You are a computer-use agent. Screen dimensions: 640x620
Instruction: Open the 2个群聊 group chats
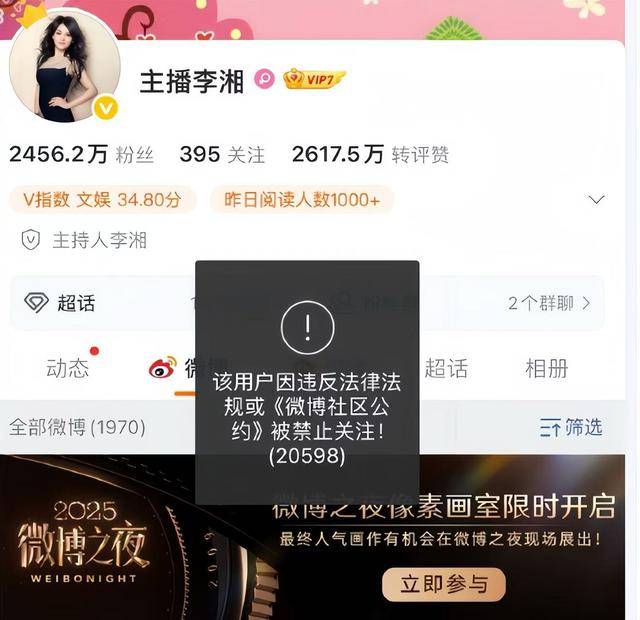point(548,303)
